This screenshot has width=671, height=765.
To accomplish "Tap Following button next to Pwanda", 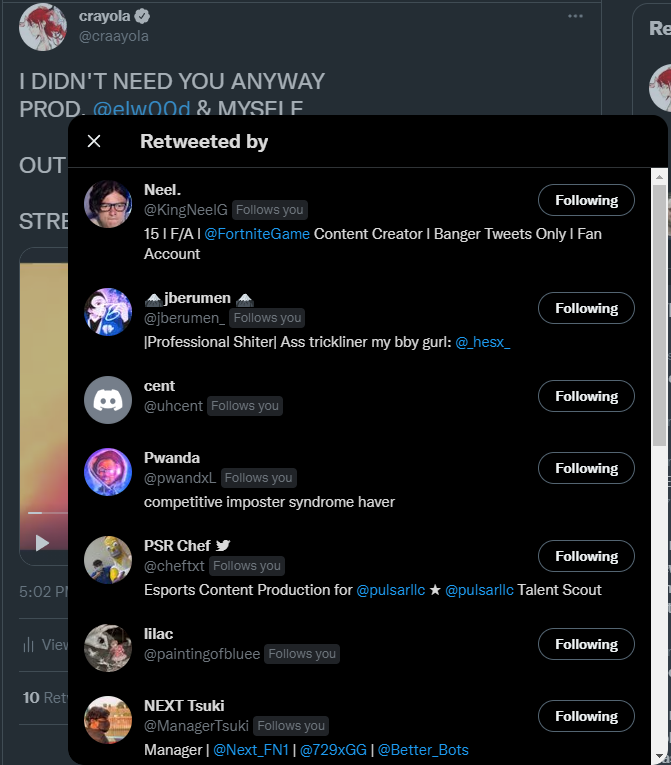I will coord(586,468).
